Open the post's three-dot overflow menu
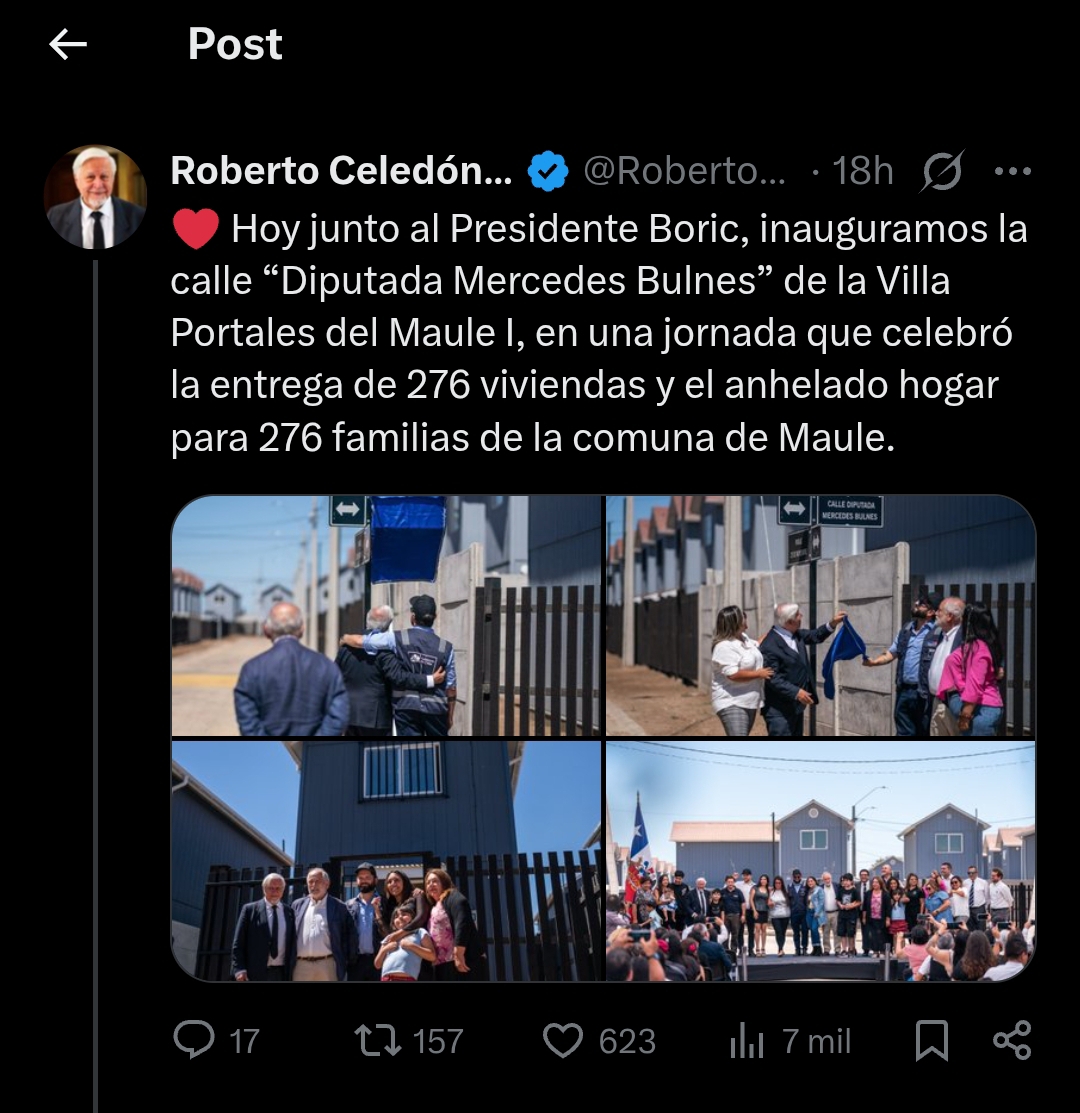This screenshot has width=1080, height=1113. click(1012, 171)
